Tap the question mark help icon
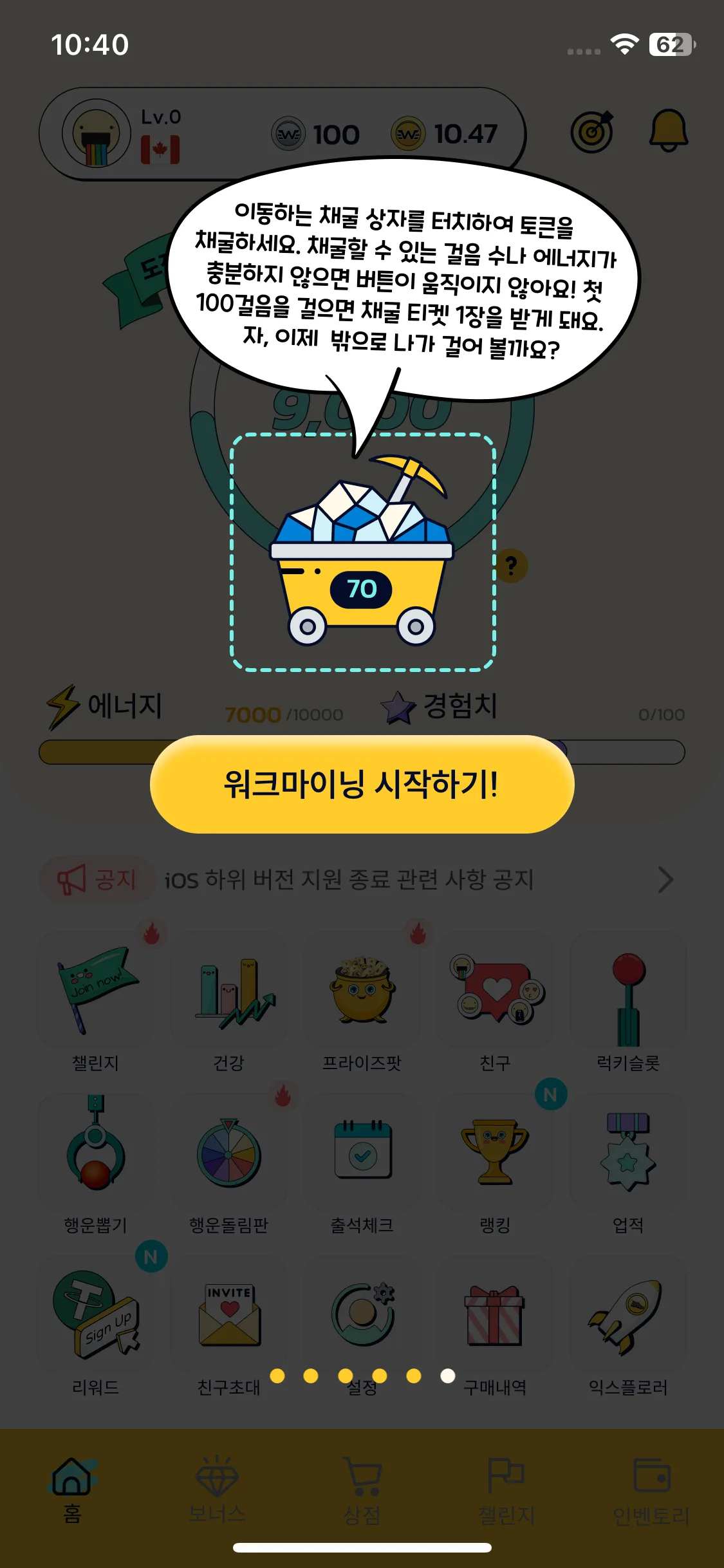Viewport: 724px width, 1568px height. click(x=511, y=566)
